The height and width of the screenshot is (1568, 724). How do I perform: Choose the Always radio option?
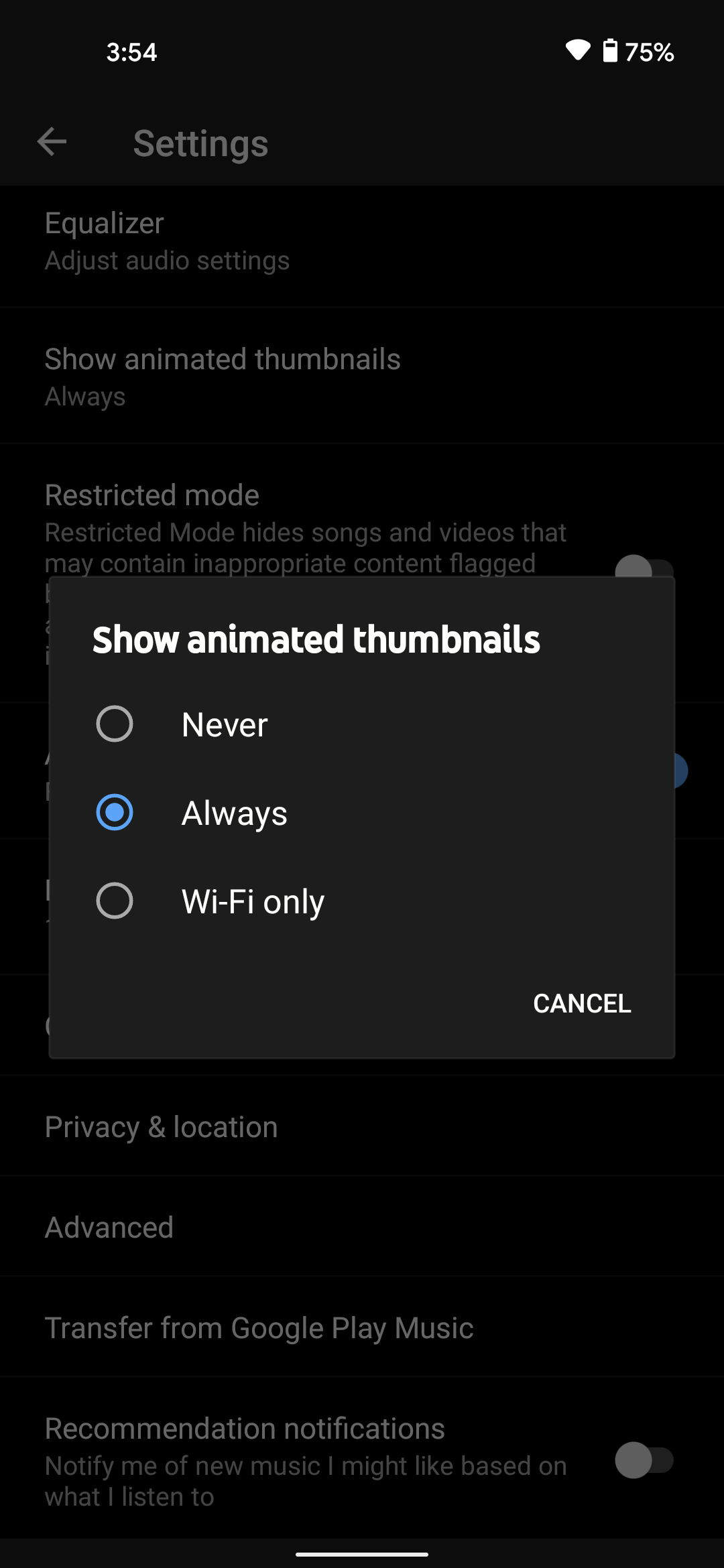pos(361,813)
